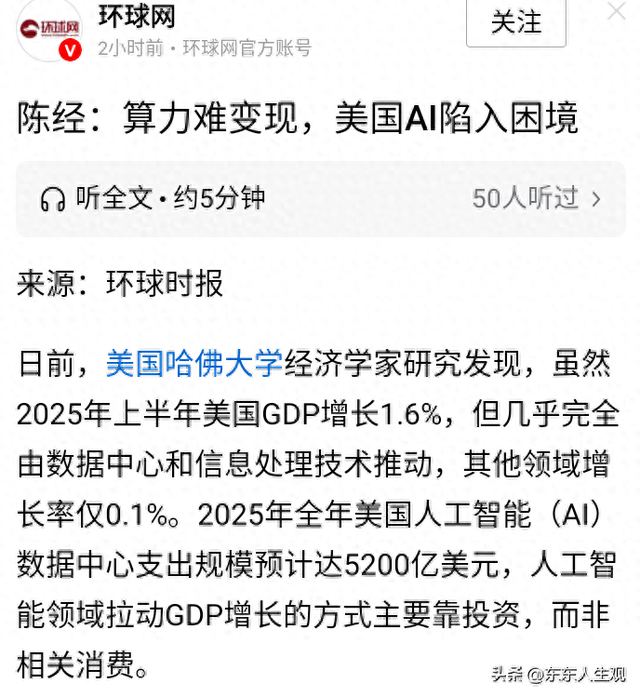Open the 环球网 profile avatar
The image size is (640, 697).
[48, 28]
